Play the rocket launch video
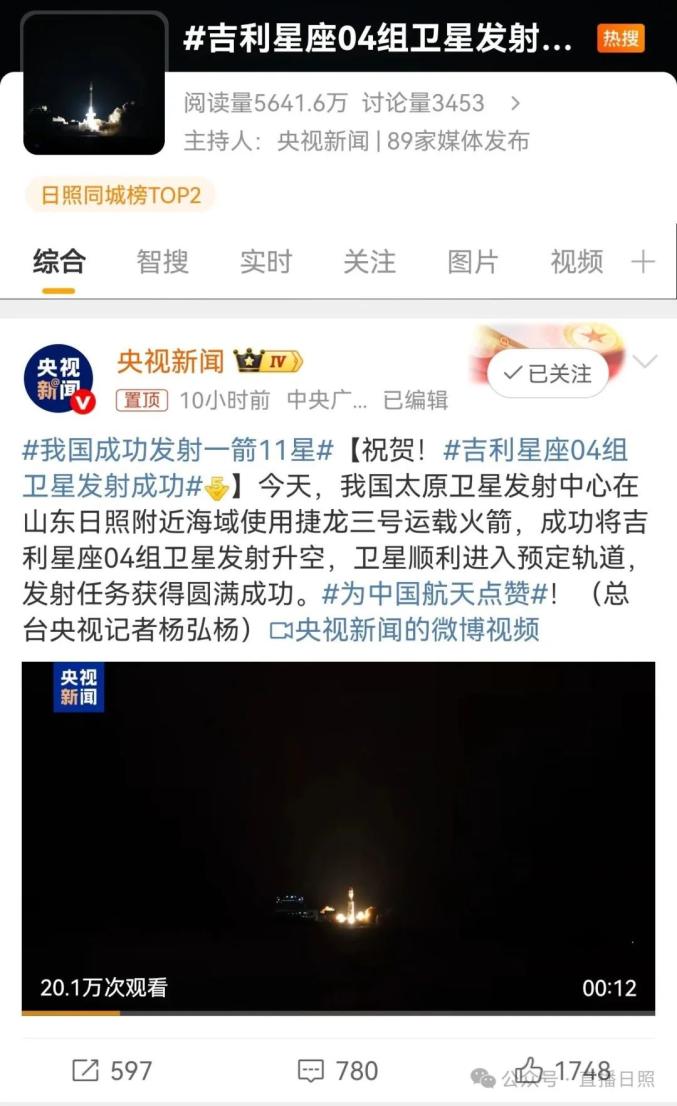The height and width of the screenshot is (1106, 677). pyautogui.click(x=338, y=835)
